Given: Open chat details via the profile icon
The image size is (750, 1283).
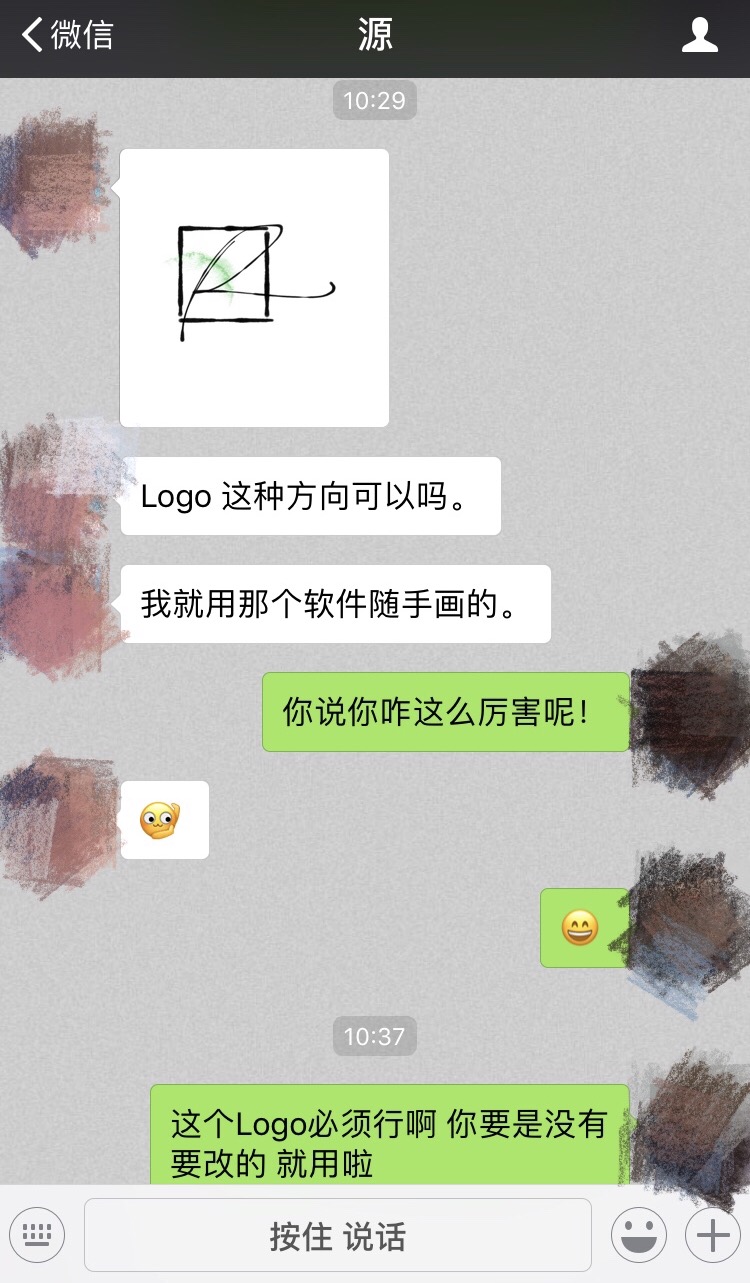Looking at the screenshot, I should [699, 36].
